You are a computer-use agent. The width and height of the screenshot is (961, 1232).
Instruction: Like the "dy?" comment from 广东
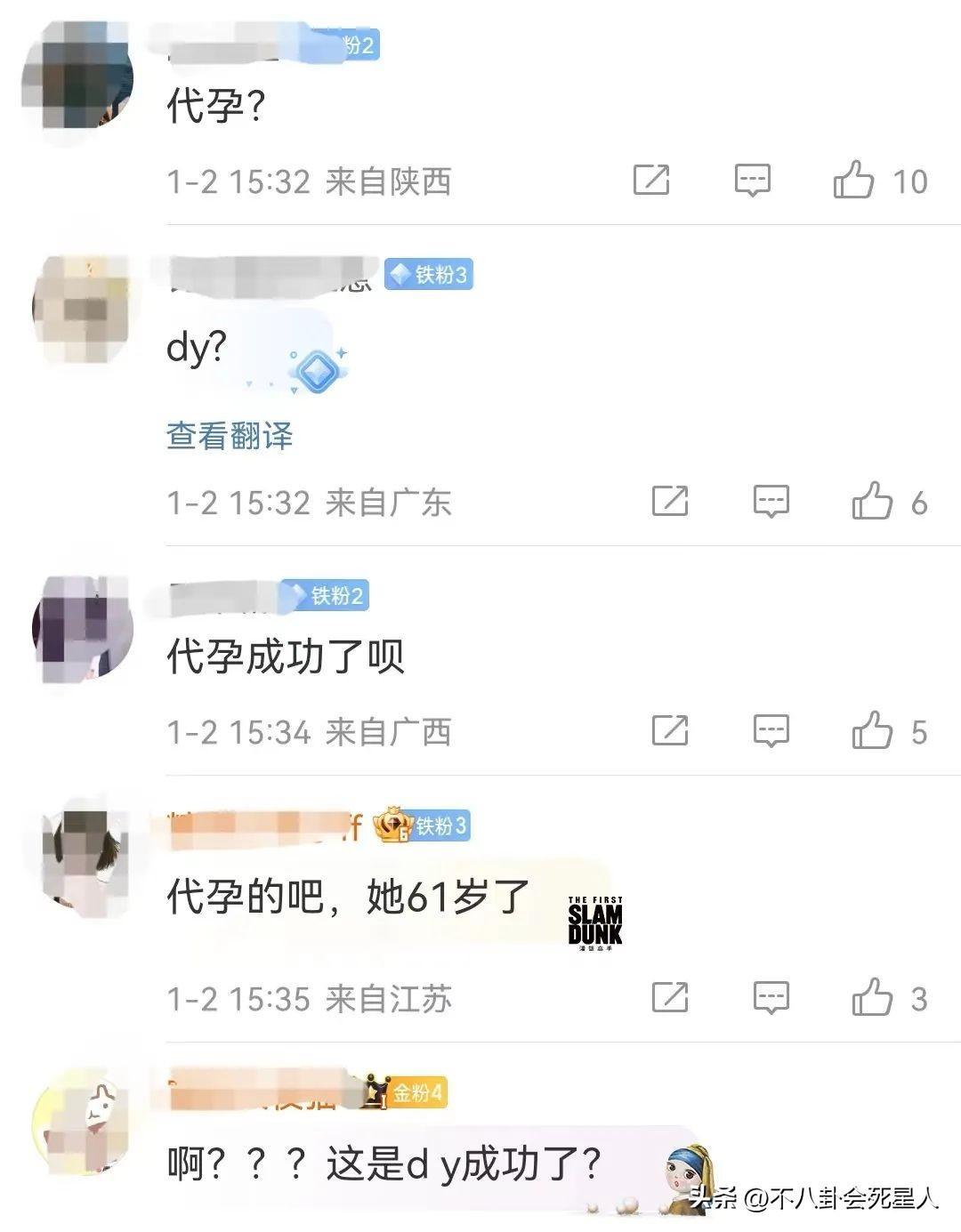tap(872, 502)
